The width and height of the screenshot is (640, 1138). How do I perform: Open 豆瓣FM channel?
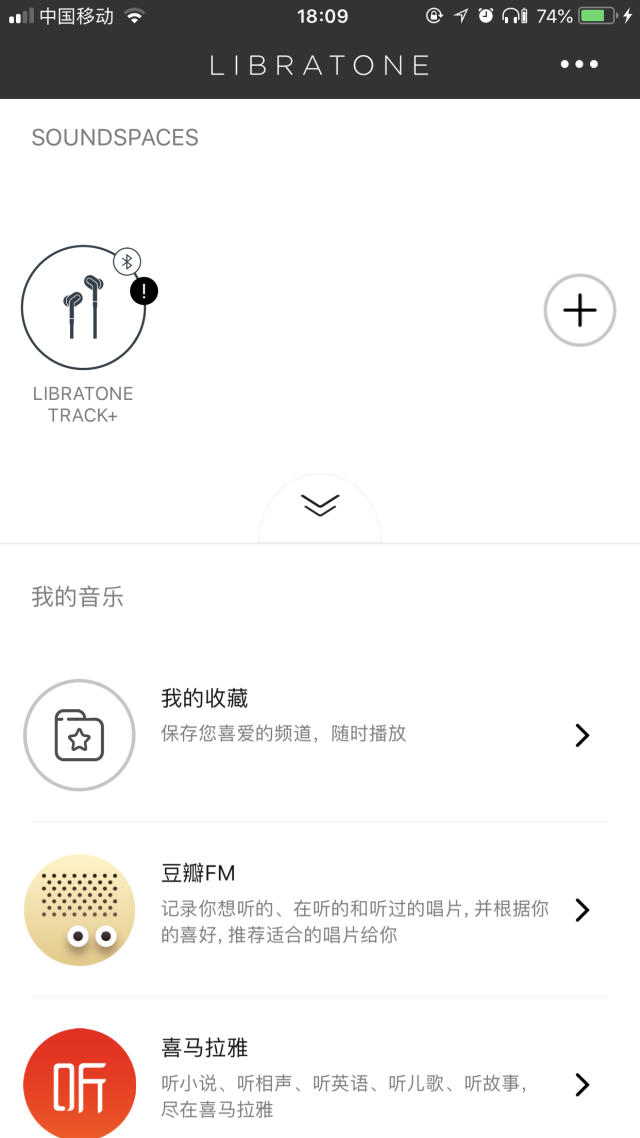click(320, 909)
